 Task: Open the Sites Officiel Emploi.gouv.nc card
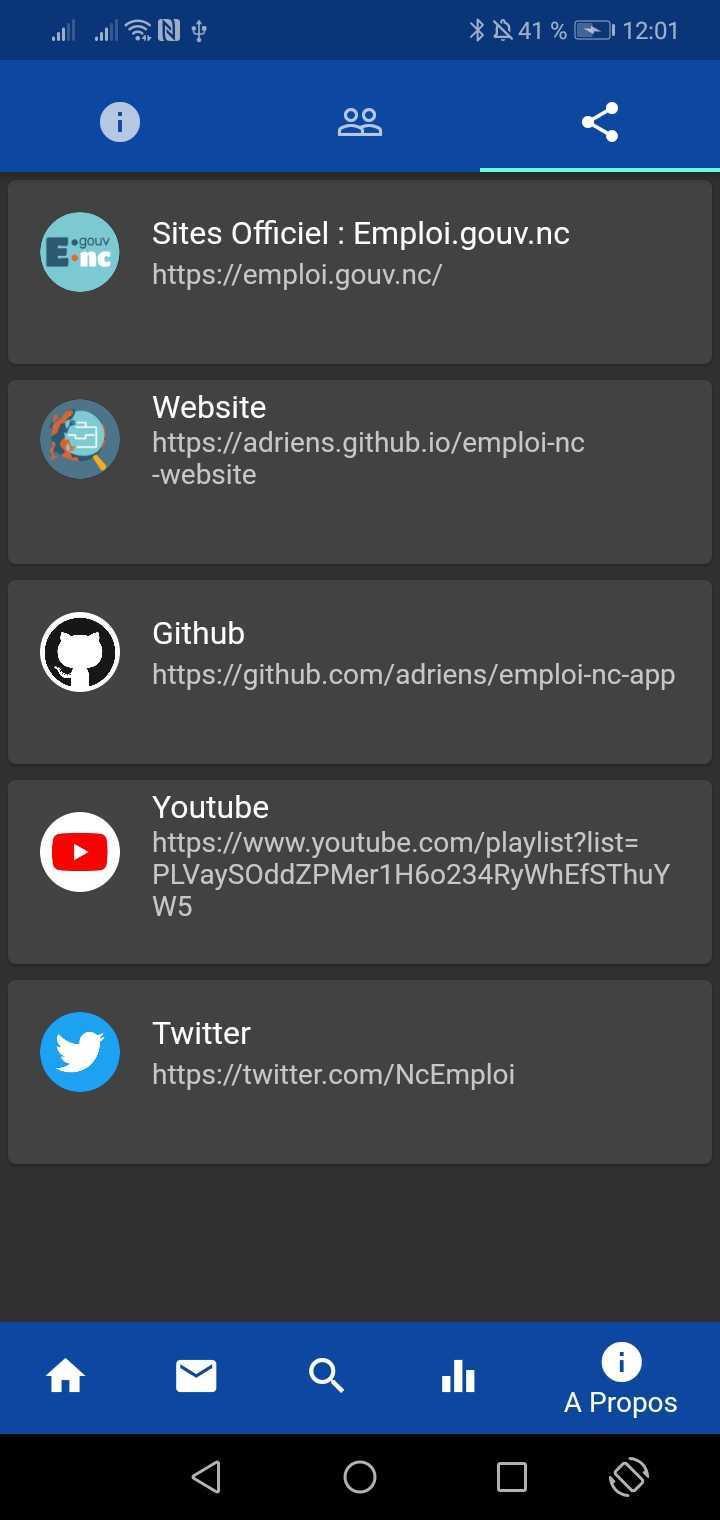point(360,271)
